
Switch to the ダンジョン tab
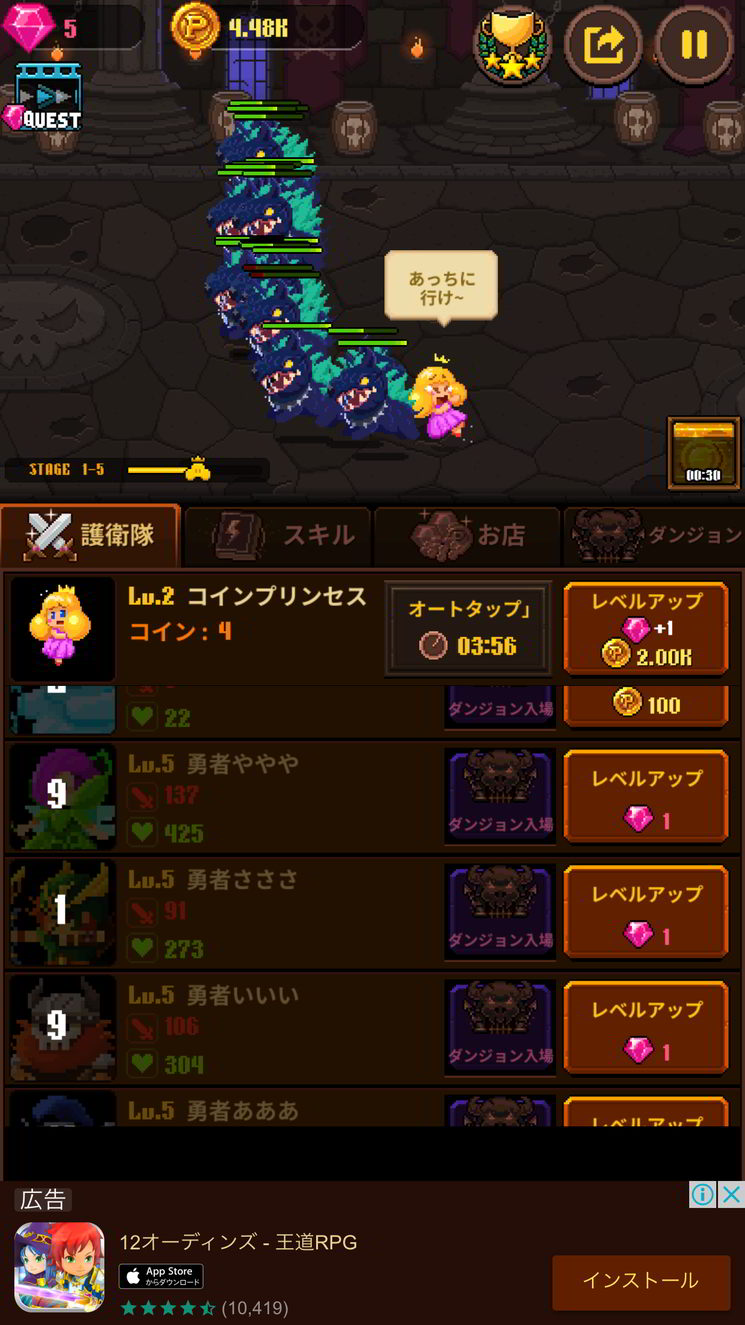pyautogui.click(x=655, y=536)
